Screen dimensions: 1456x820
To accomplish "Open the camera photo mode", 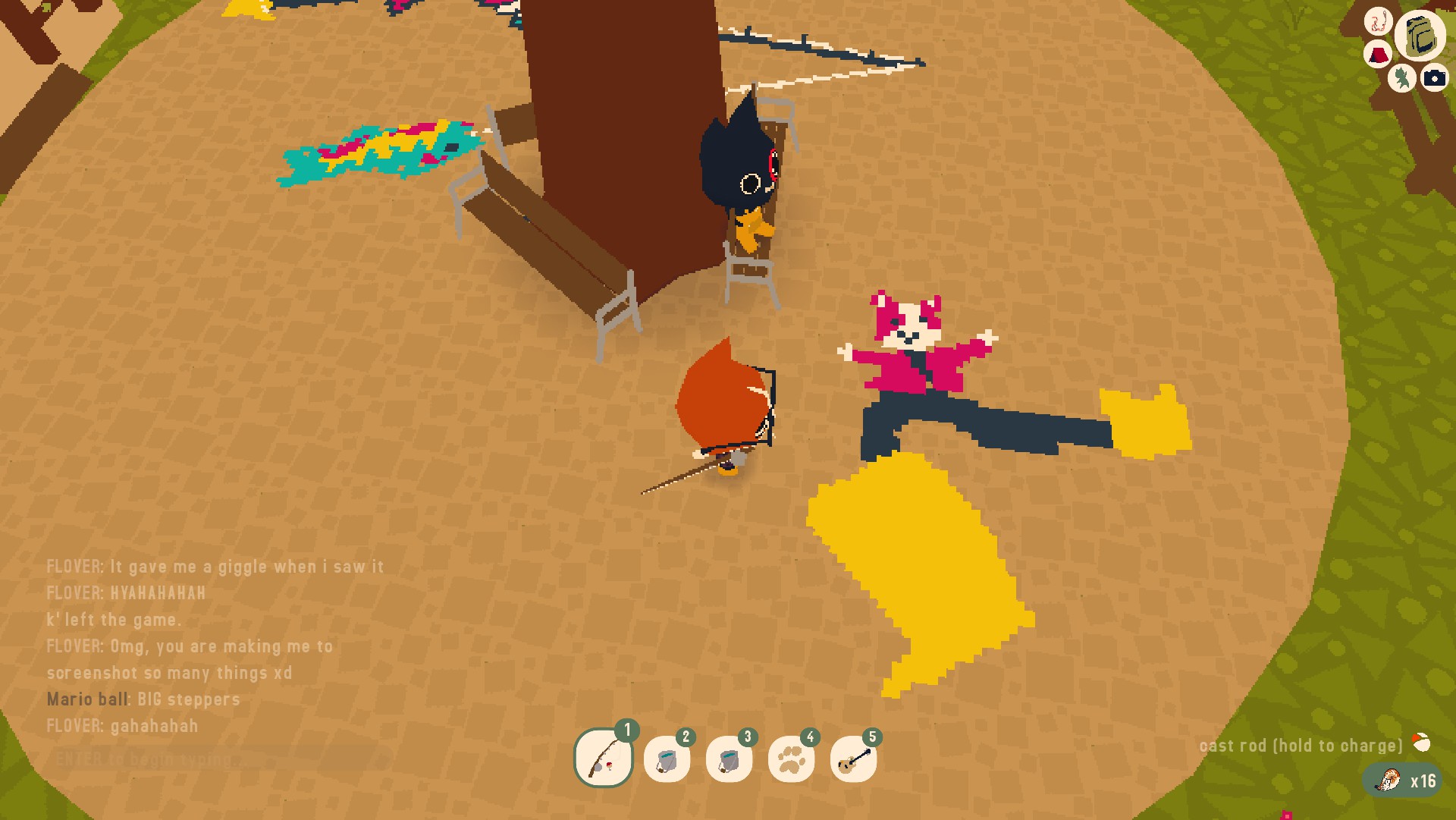I will coord(1434,78).
